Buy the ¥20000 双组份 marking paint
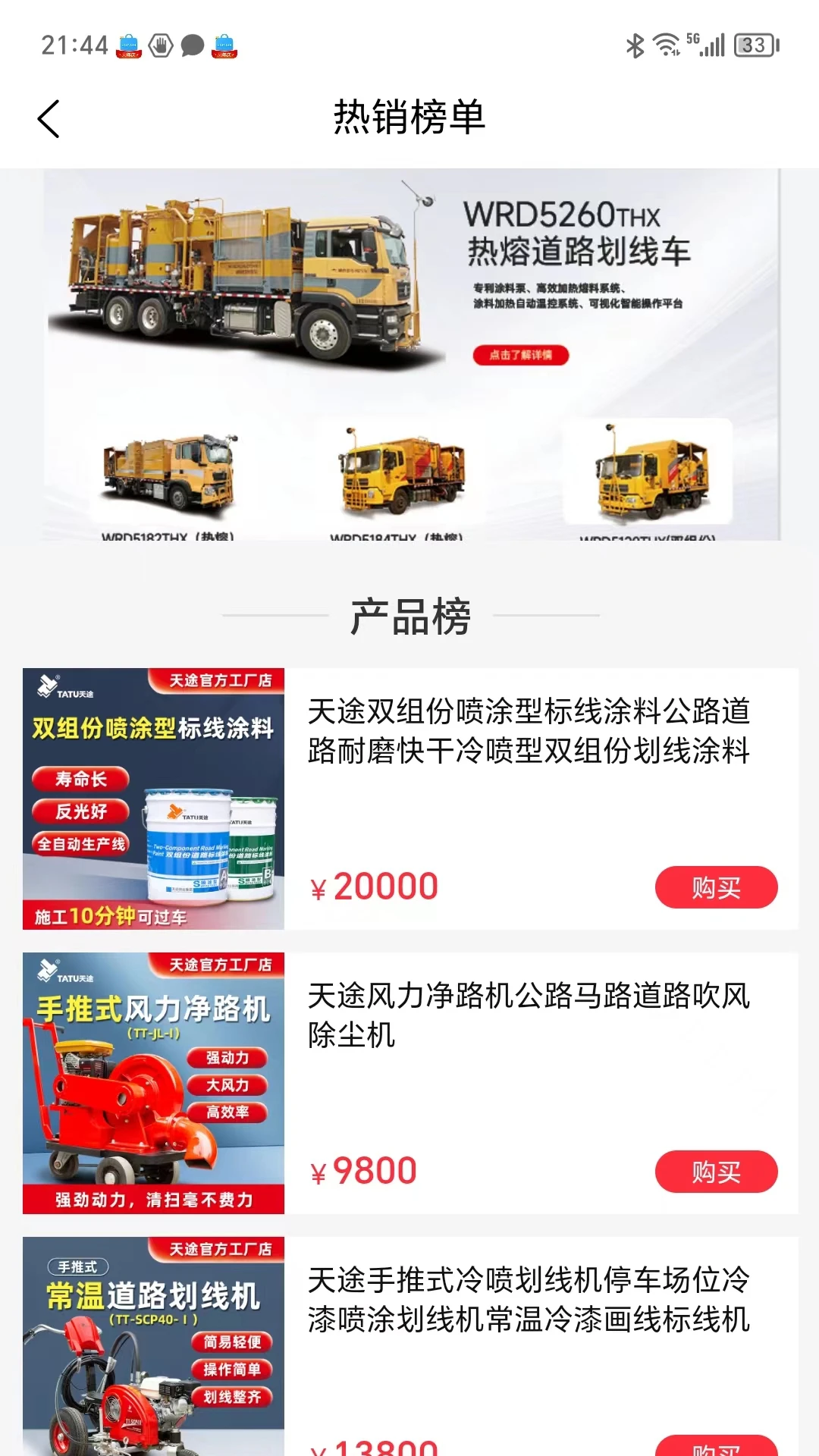The width and height of the screenshot is (819, 1456). click(x=716, y=887)
